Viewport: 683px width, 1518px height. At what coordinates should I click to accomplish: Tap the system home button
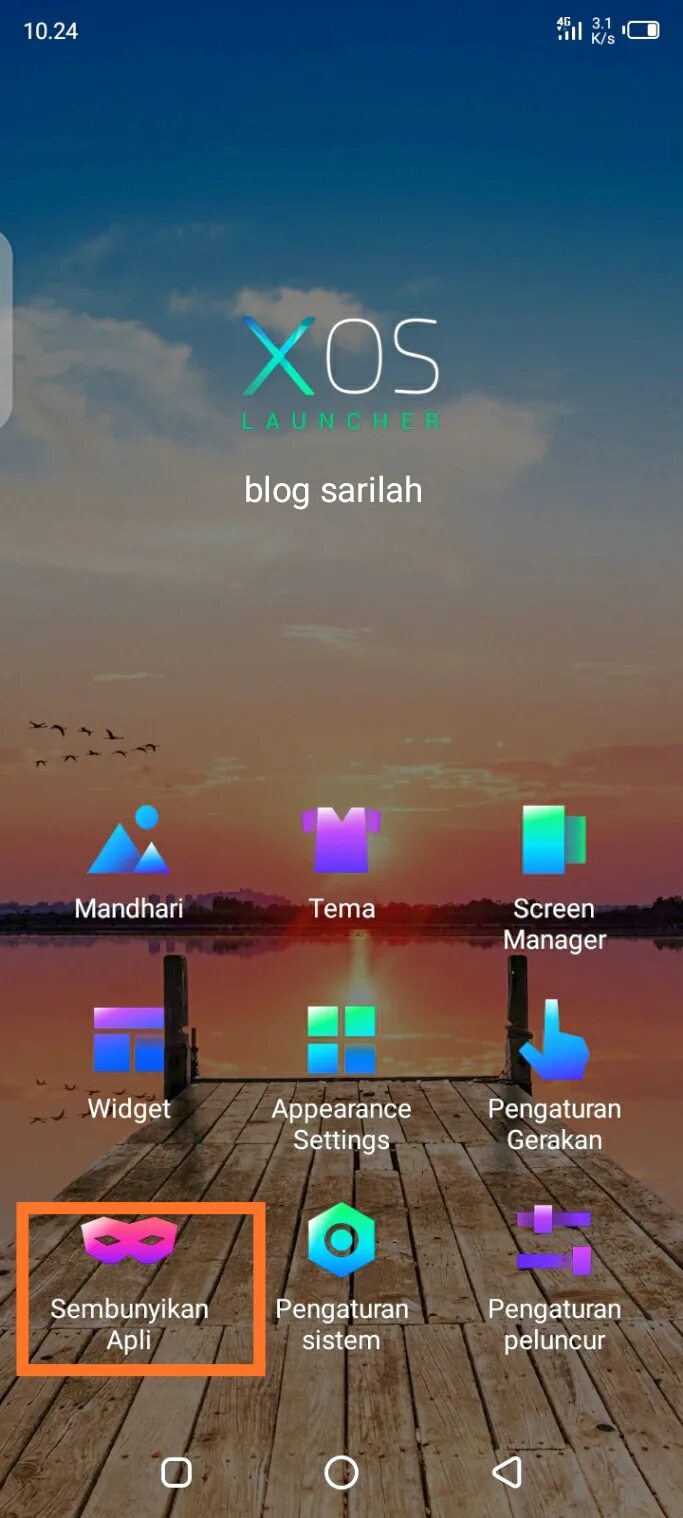(341, 1472)
